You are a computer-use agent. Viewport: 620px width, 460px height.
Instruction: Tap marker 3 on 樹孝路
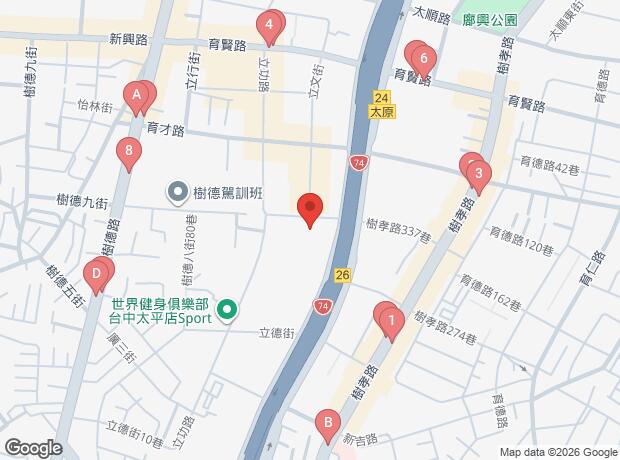[479, 177]
